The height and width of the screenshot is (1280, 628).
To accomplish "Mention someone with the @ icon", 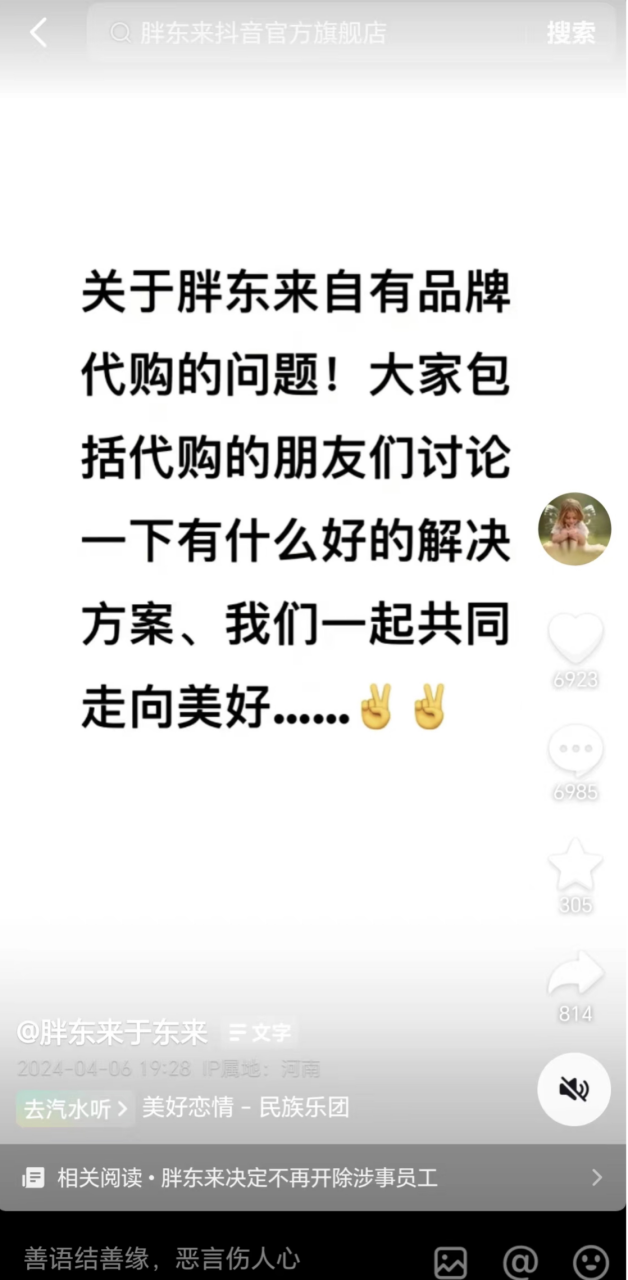I will coord(520,1260).
